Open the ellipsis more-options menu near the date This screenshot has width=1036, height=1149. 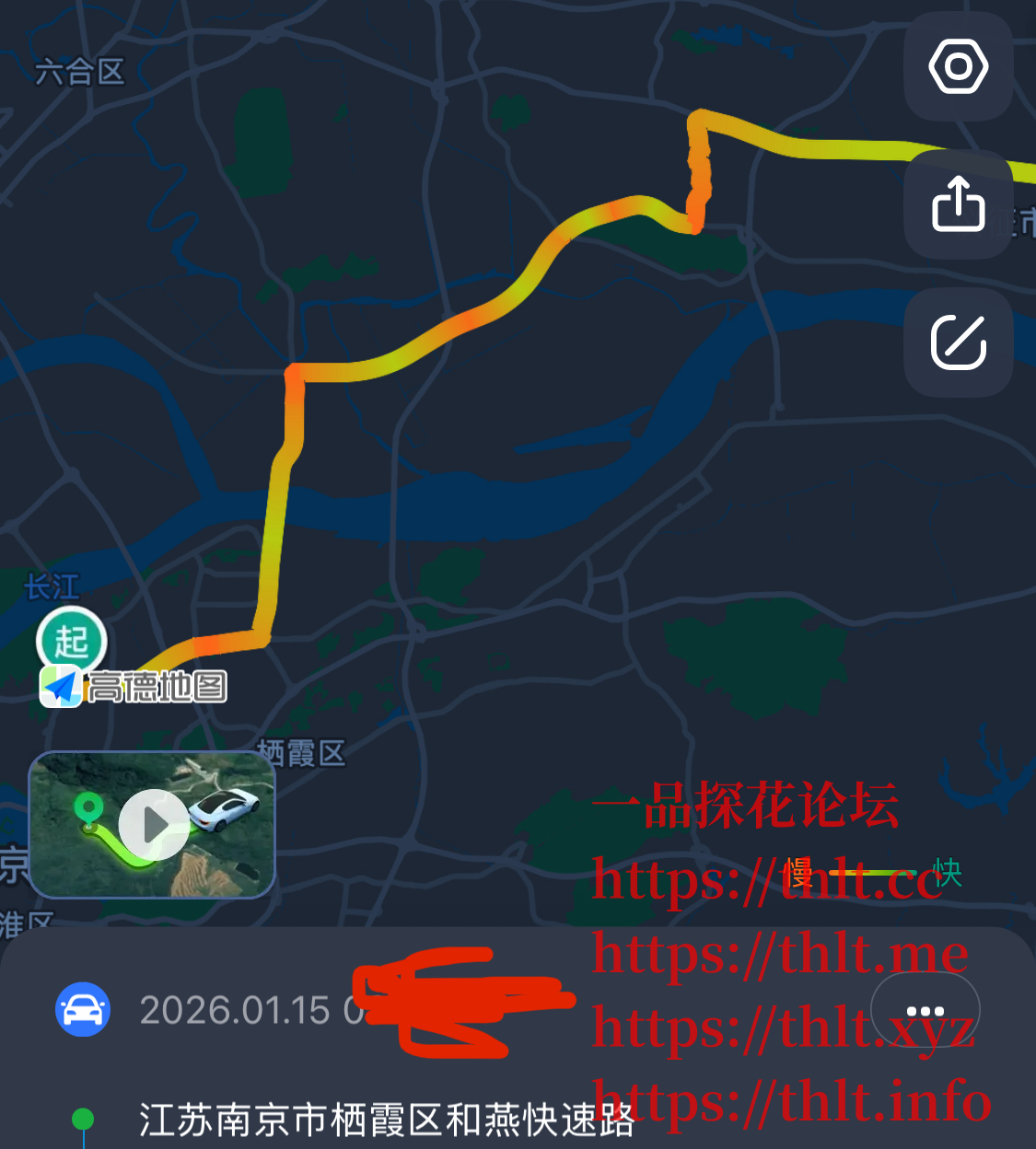pos(924,1009)
